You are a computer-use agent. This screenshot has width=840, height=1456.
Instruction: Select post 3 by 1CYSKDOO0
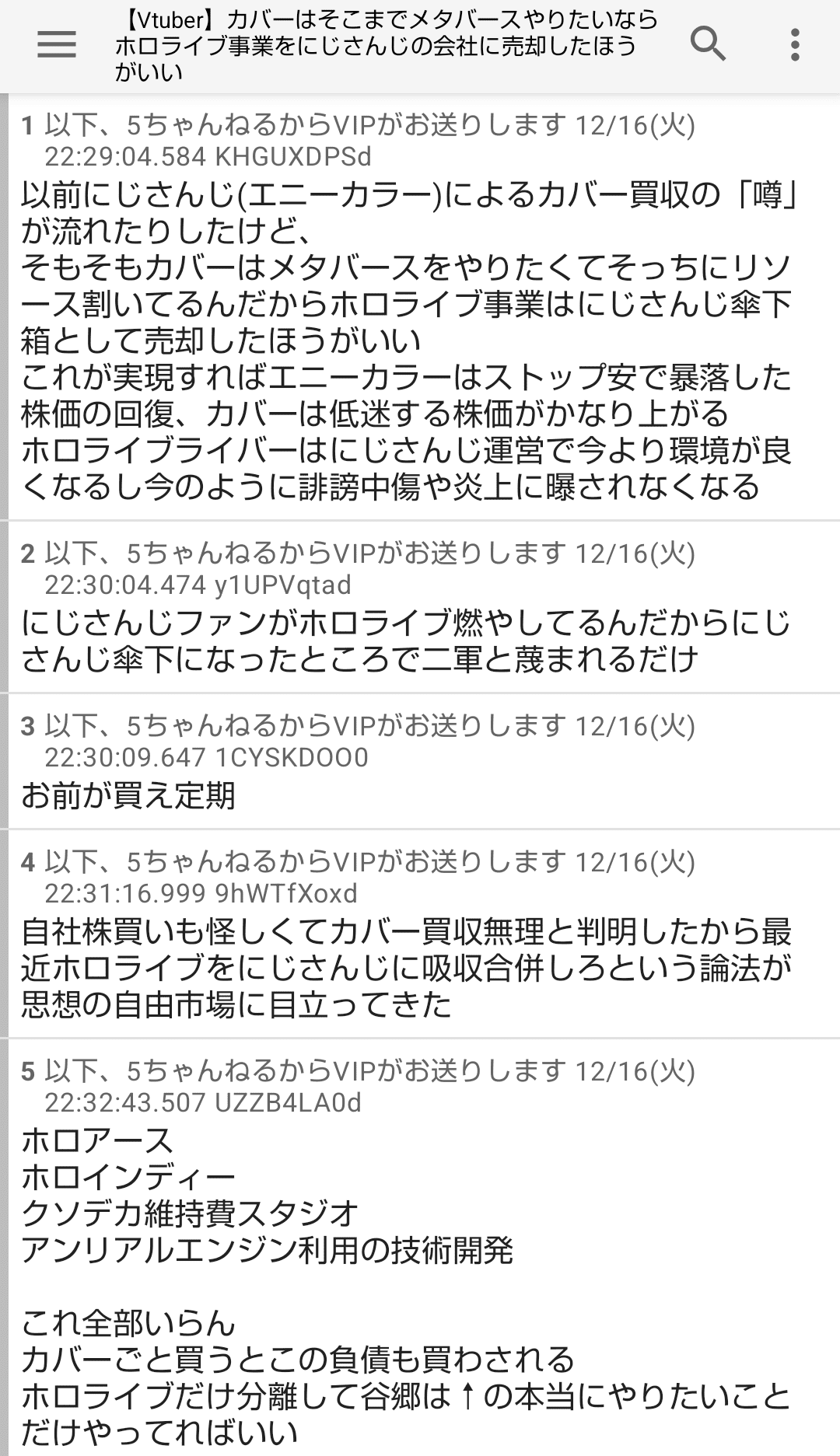pos(420,760)
